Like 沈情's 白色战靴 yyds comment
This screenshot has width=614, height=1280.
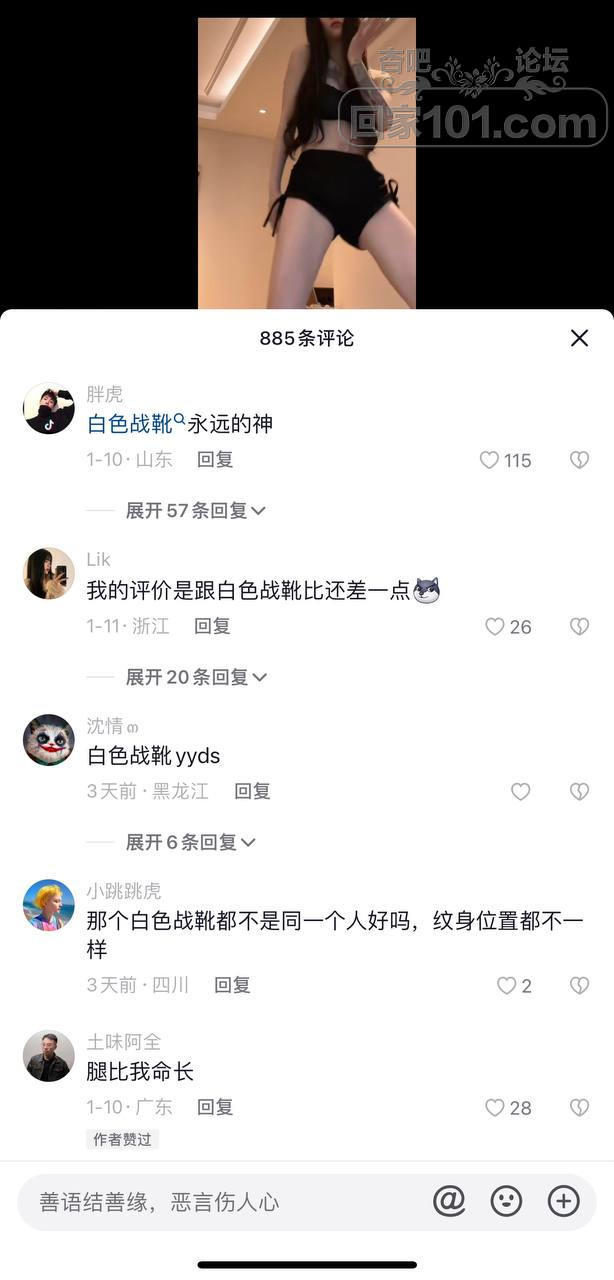[x=520, y=791]
